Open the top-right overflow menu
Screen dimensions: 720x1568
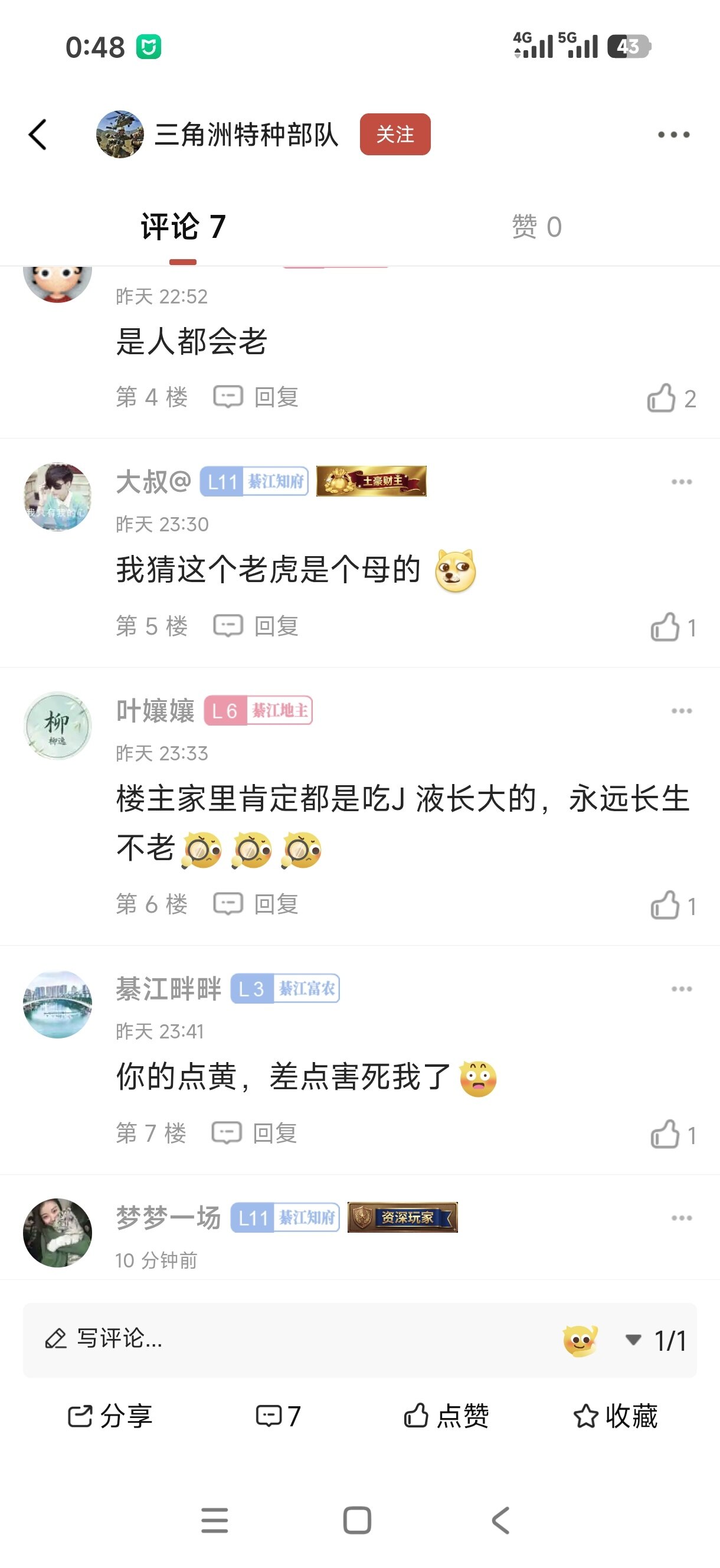pos(673,135)
